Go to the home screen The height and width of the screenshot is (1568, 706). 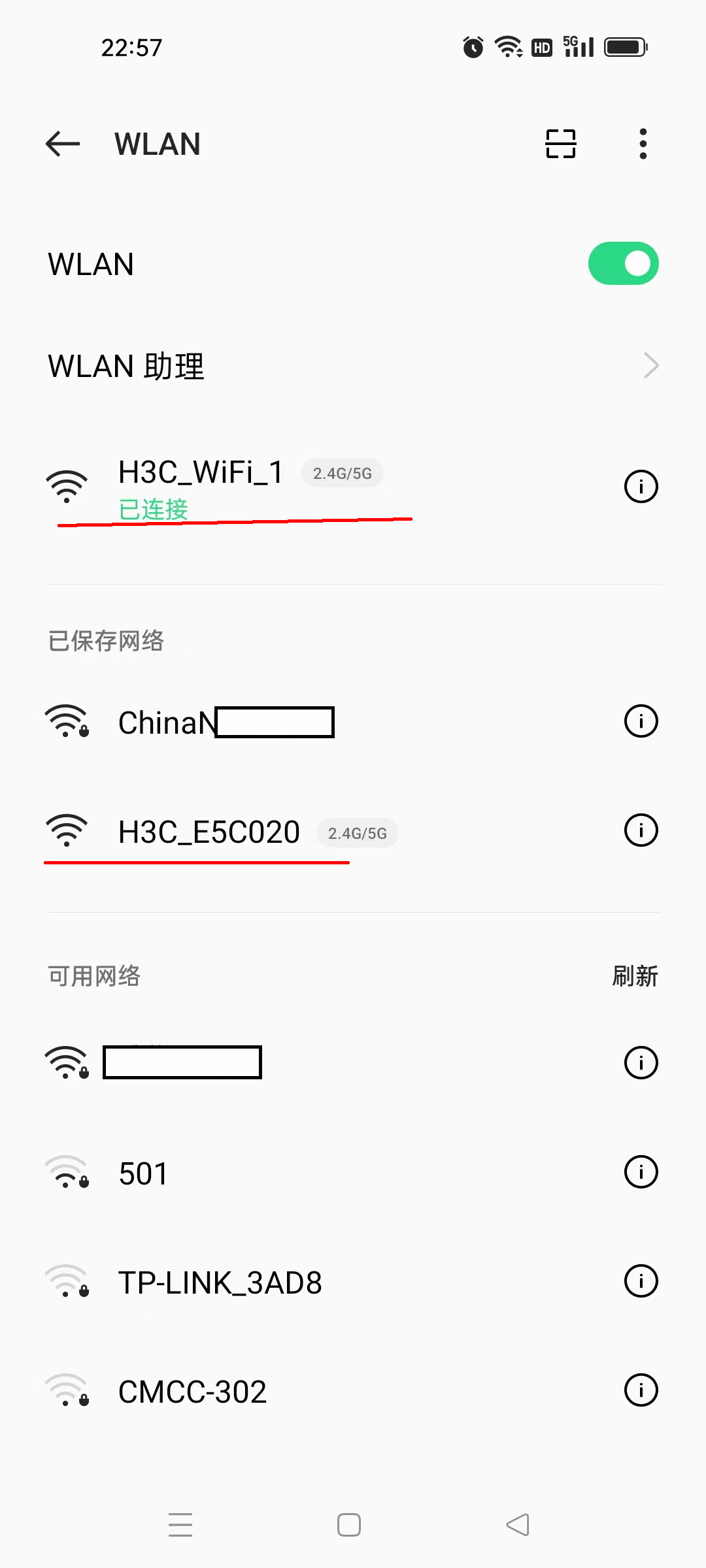click(x=349, y=1525)
